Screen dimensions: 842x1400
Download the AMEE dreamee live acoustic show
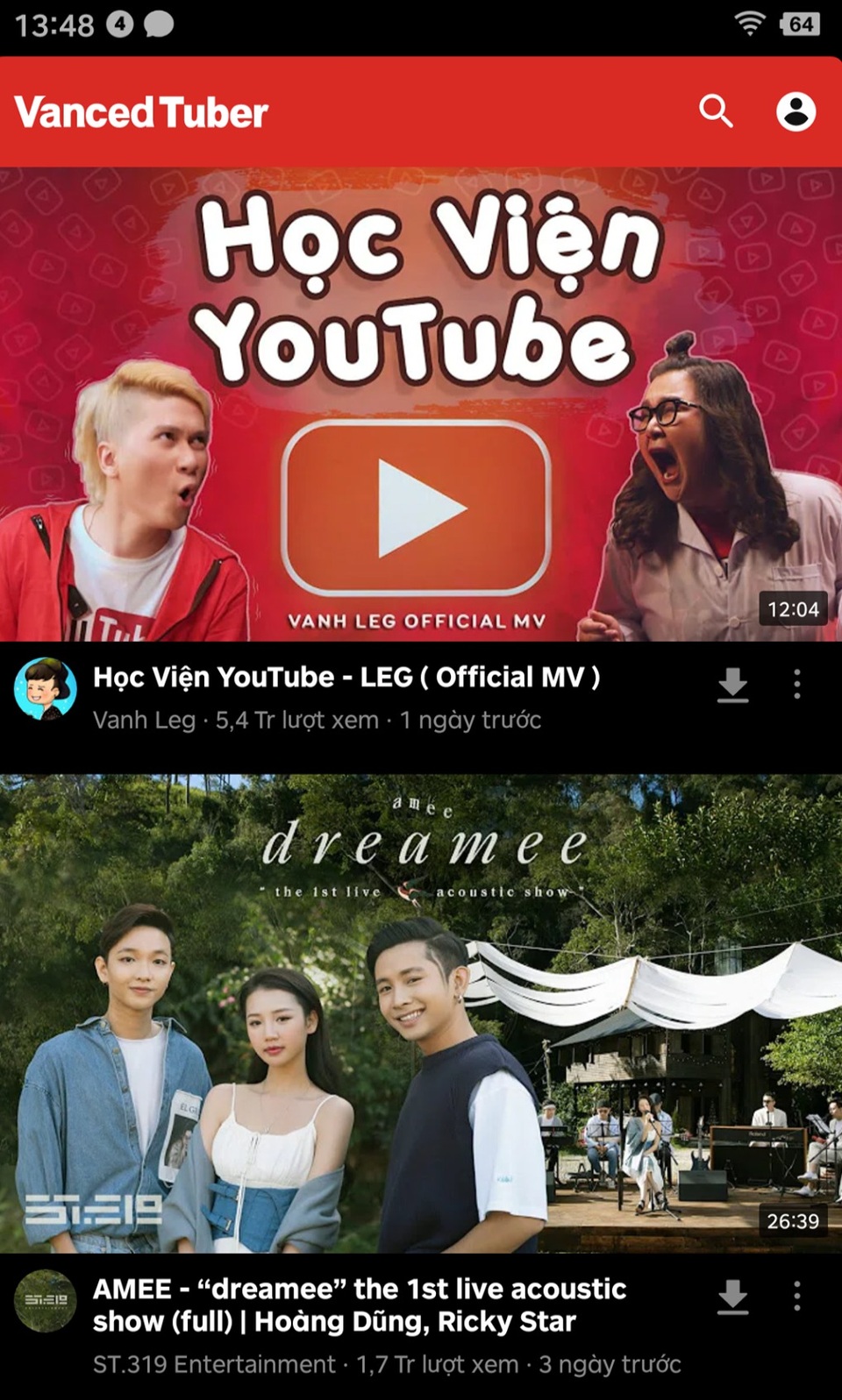coord(732,1297)
